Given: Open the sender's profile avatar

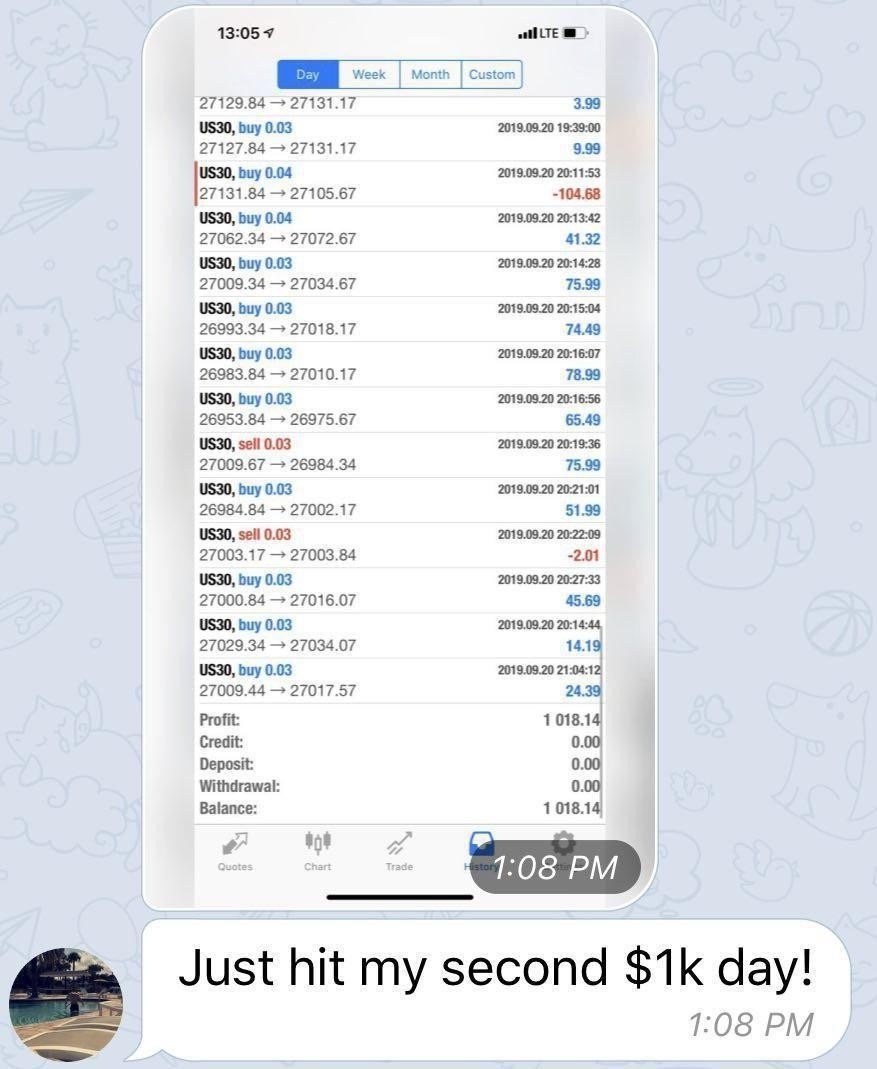Looking at the screenshot, I should pos(66,1004).
